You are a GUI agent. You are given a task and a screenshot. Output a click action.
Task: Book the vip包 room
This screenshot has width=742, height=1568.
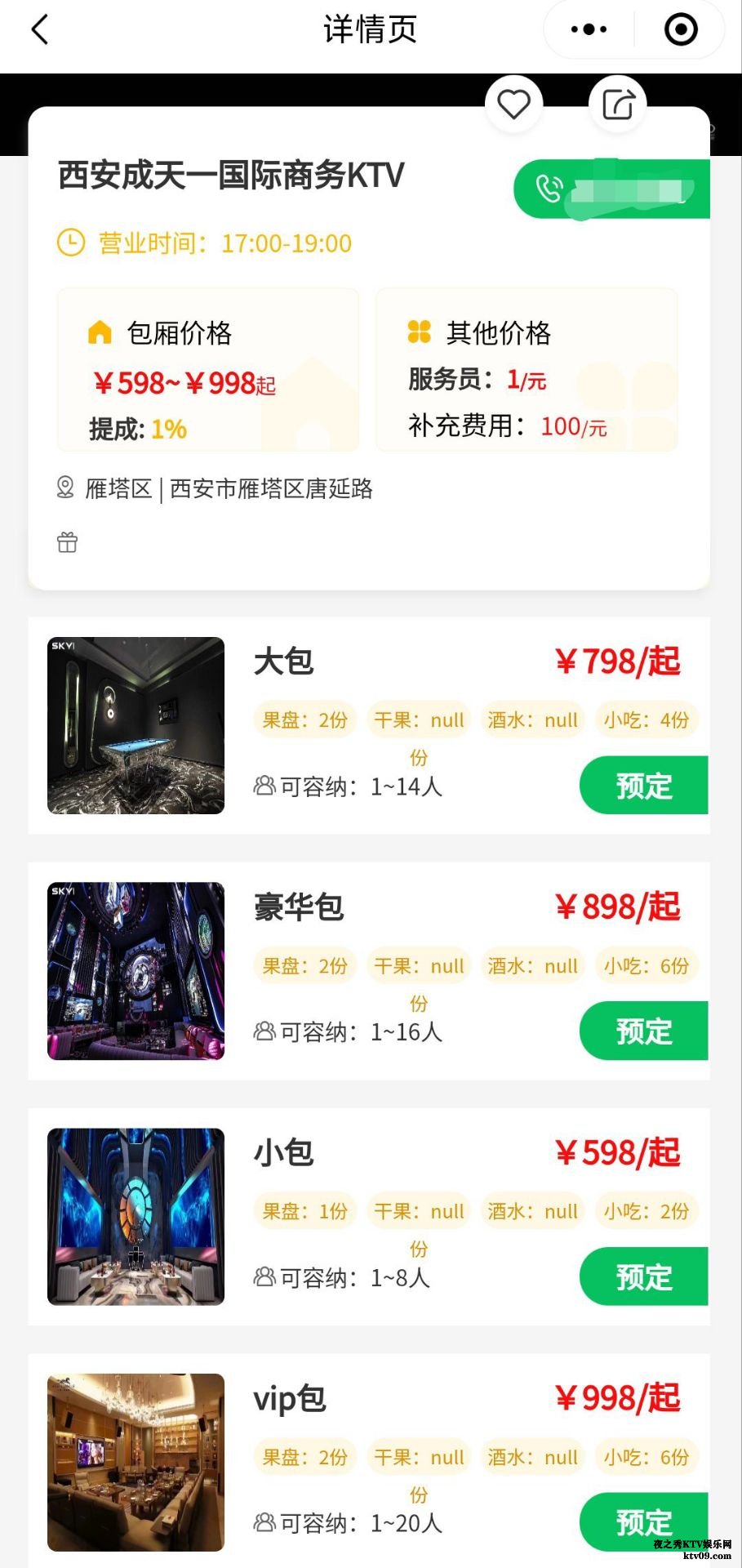(x=643, y=1521)
